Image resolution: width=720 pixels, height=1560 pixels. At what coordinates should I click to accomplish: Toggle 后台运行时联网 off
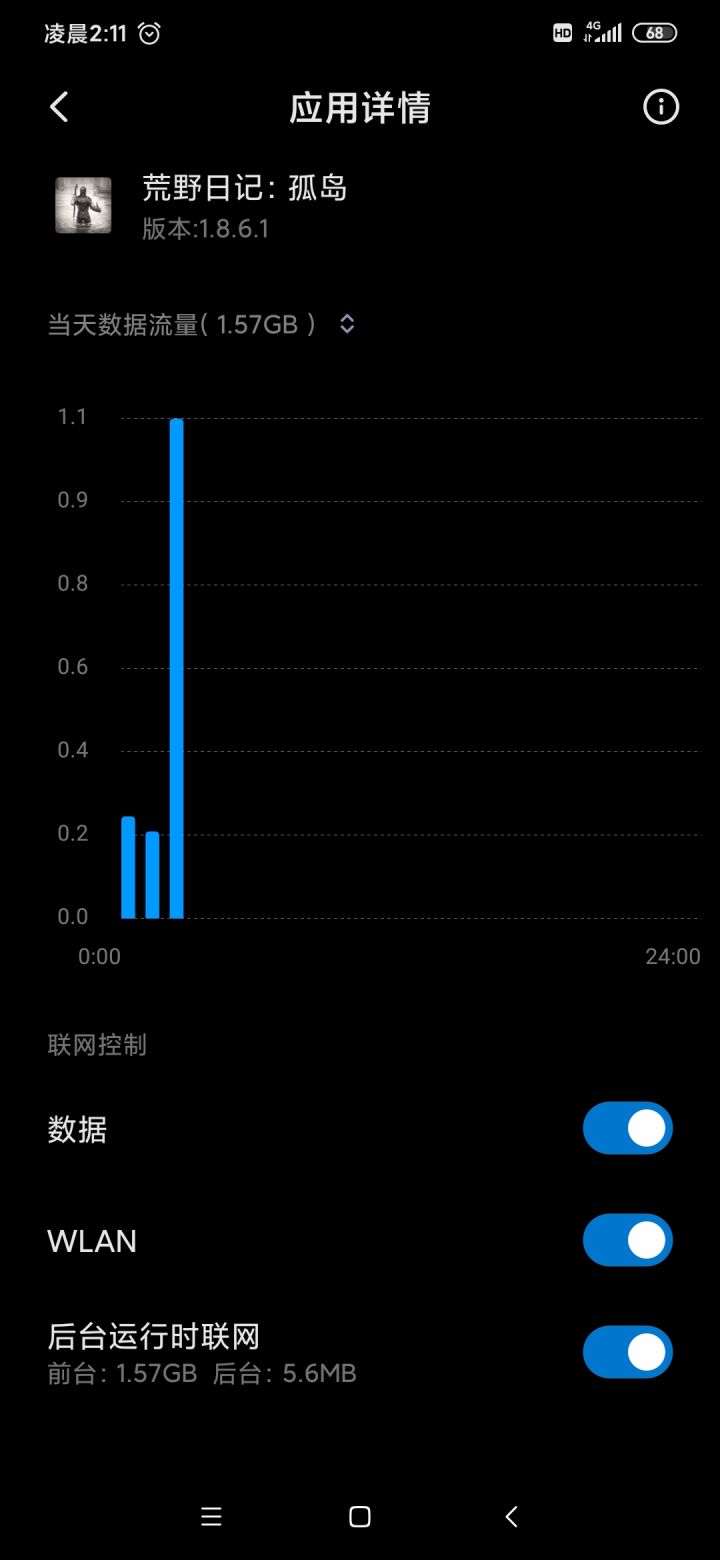click(627, 1352)
